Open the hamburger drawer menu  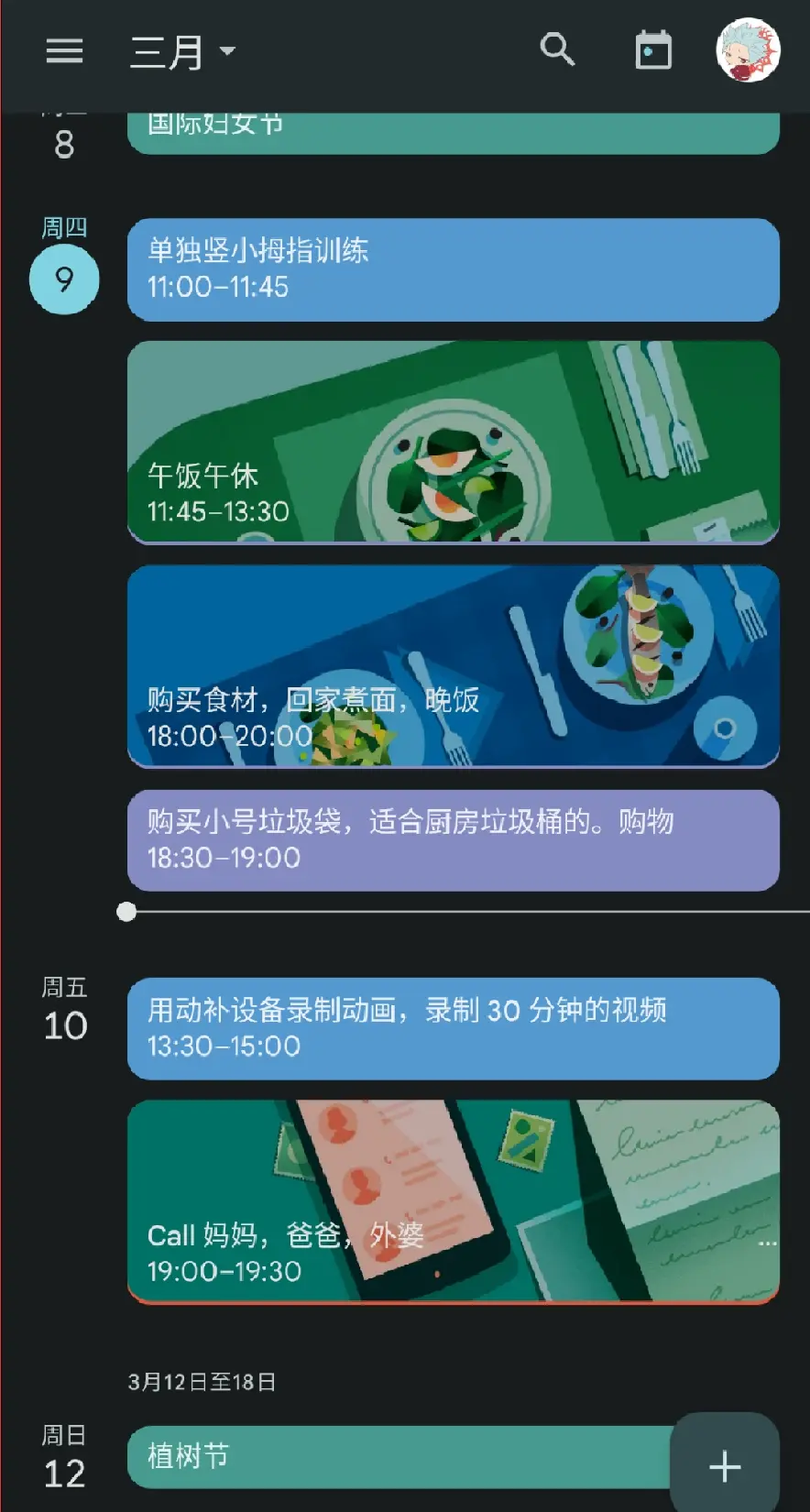click(64, 50)
